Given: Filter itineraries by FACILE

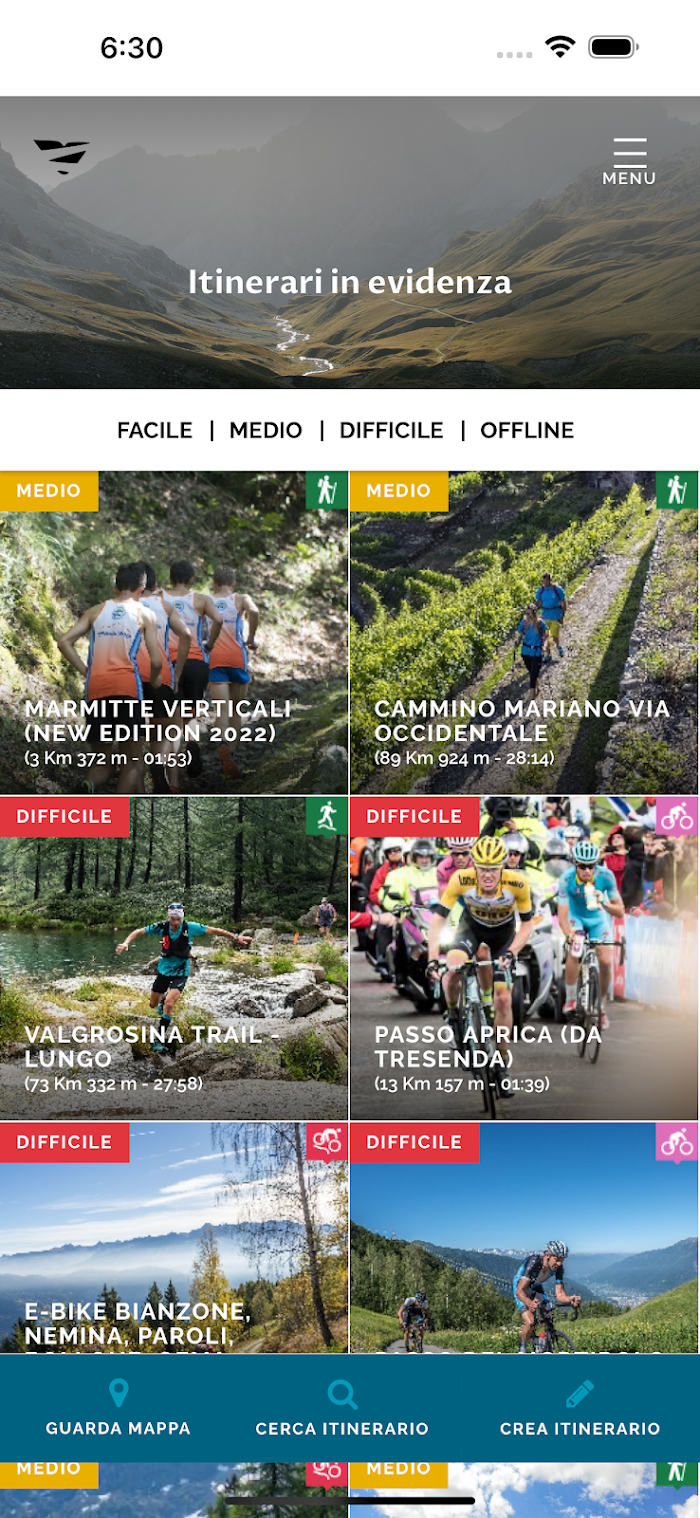Looking at the screenshot, I should [x=155, y=430].
